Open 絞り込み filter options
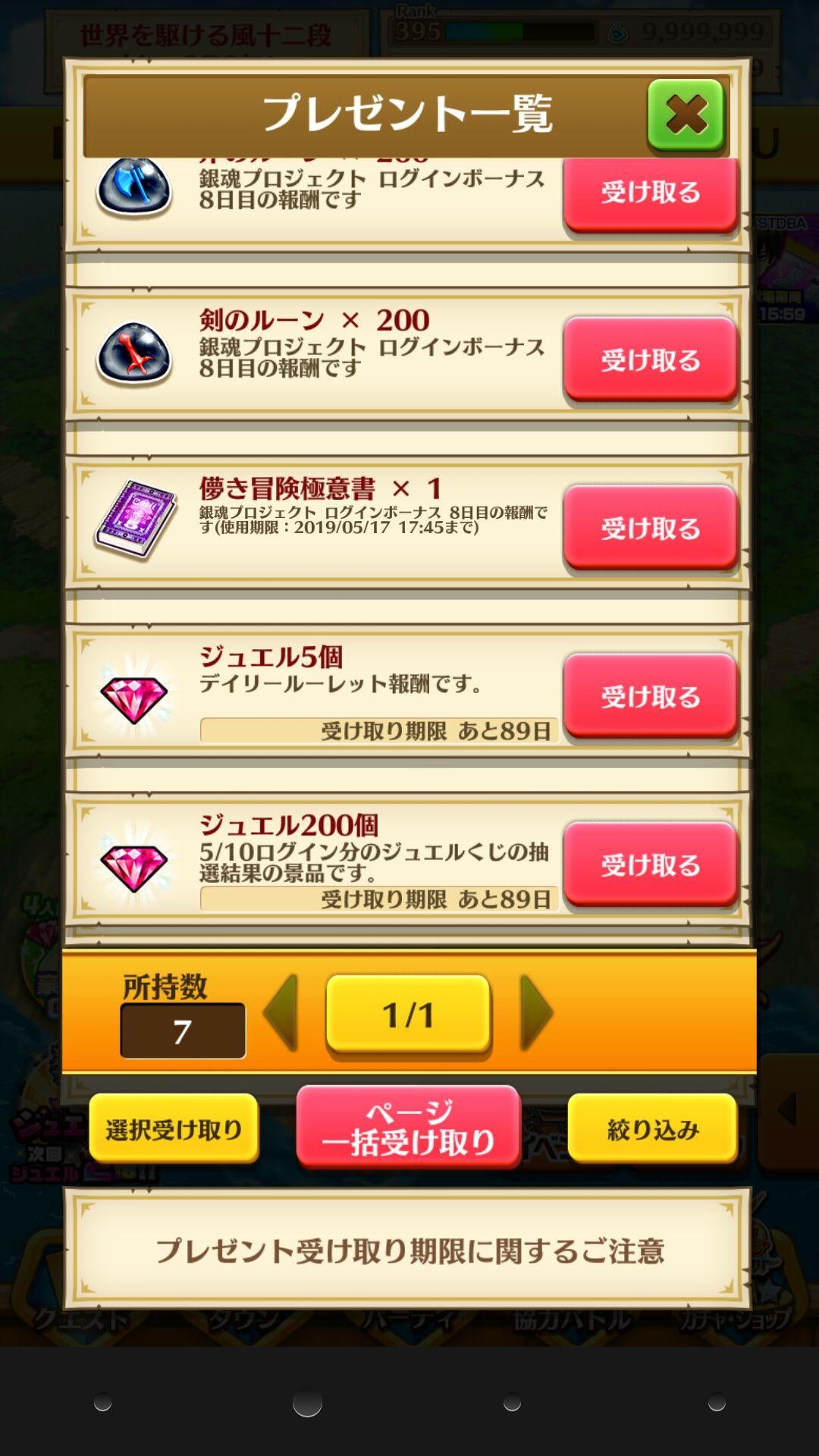The height and width of the screenshot is (1456, 819). tap(652, 1128)
